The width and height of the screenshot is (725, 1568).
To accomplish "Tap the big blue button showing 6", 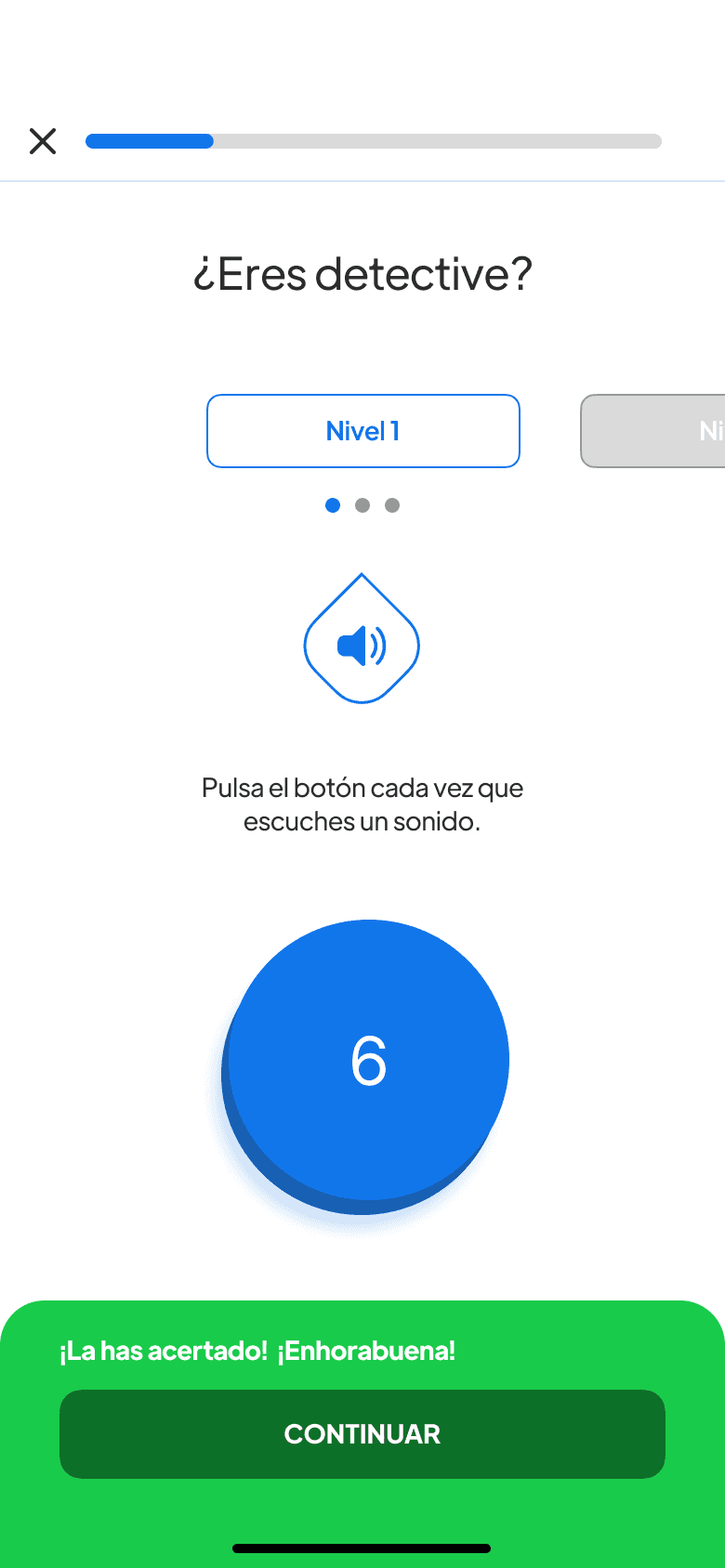I will [366, 1065].
